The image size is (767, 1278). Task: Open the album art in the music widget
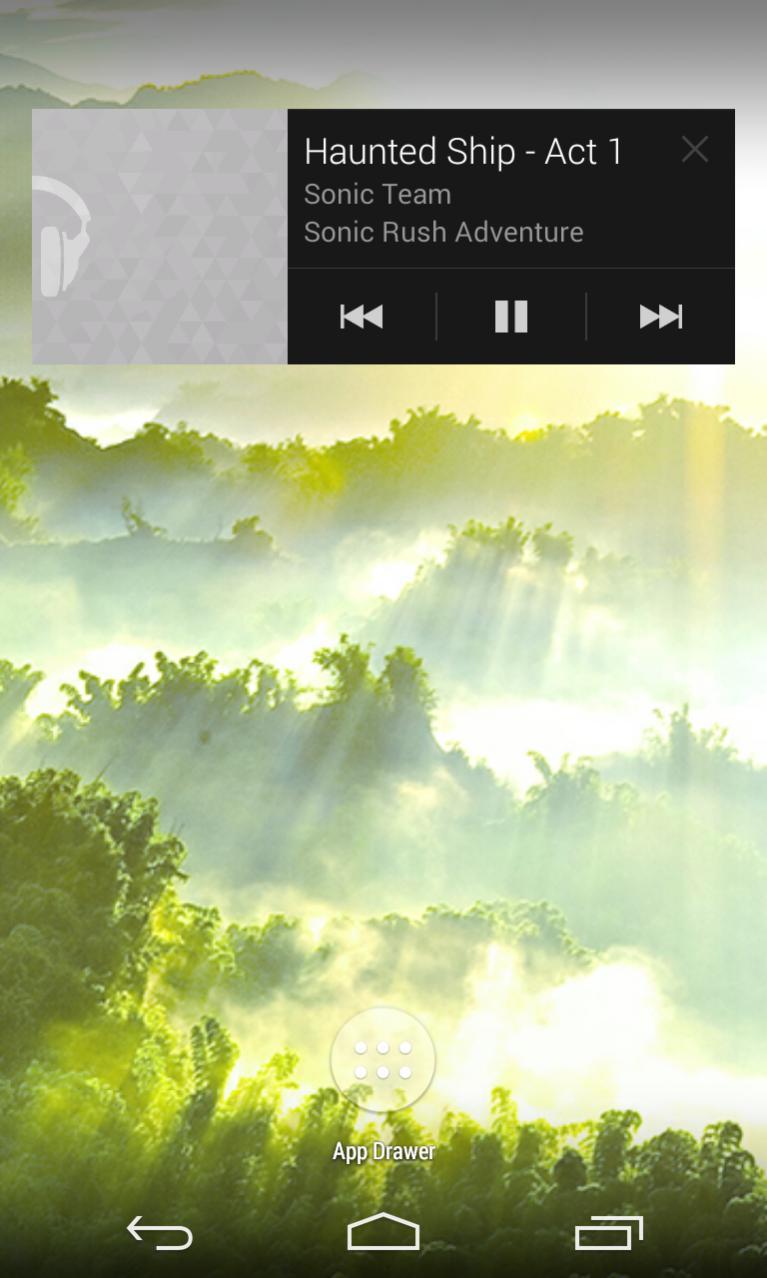[x=160, y=236]
